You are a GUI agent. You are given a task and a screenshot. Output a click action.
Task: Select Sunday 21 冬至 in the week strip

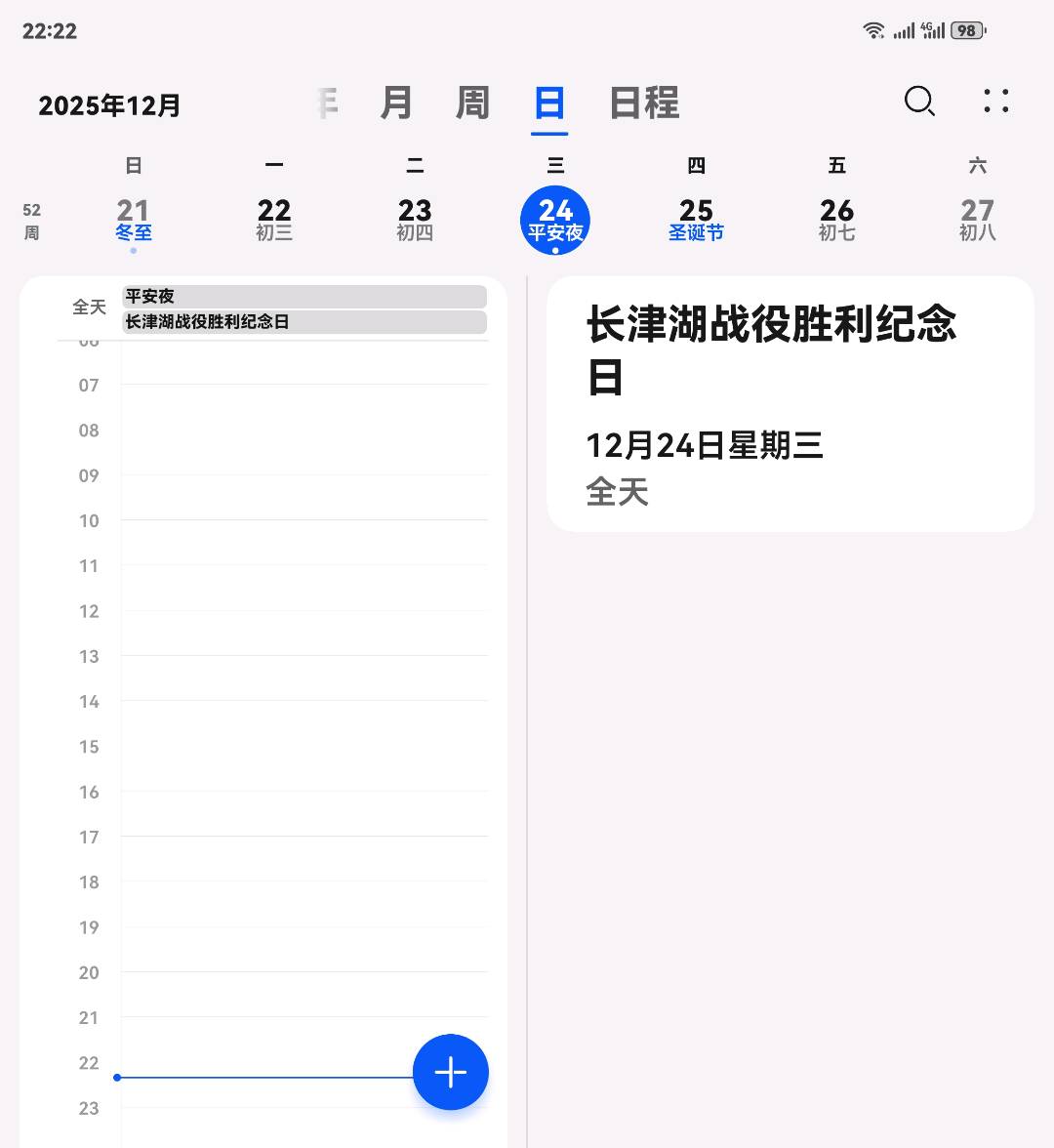(x=134, y=220)
